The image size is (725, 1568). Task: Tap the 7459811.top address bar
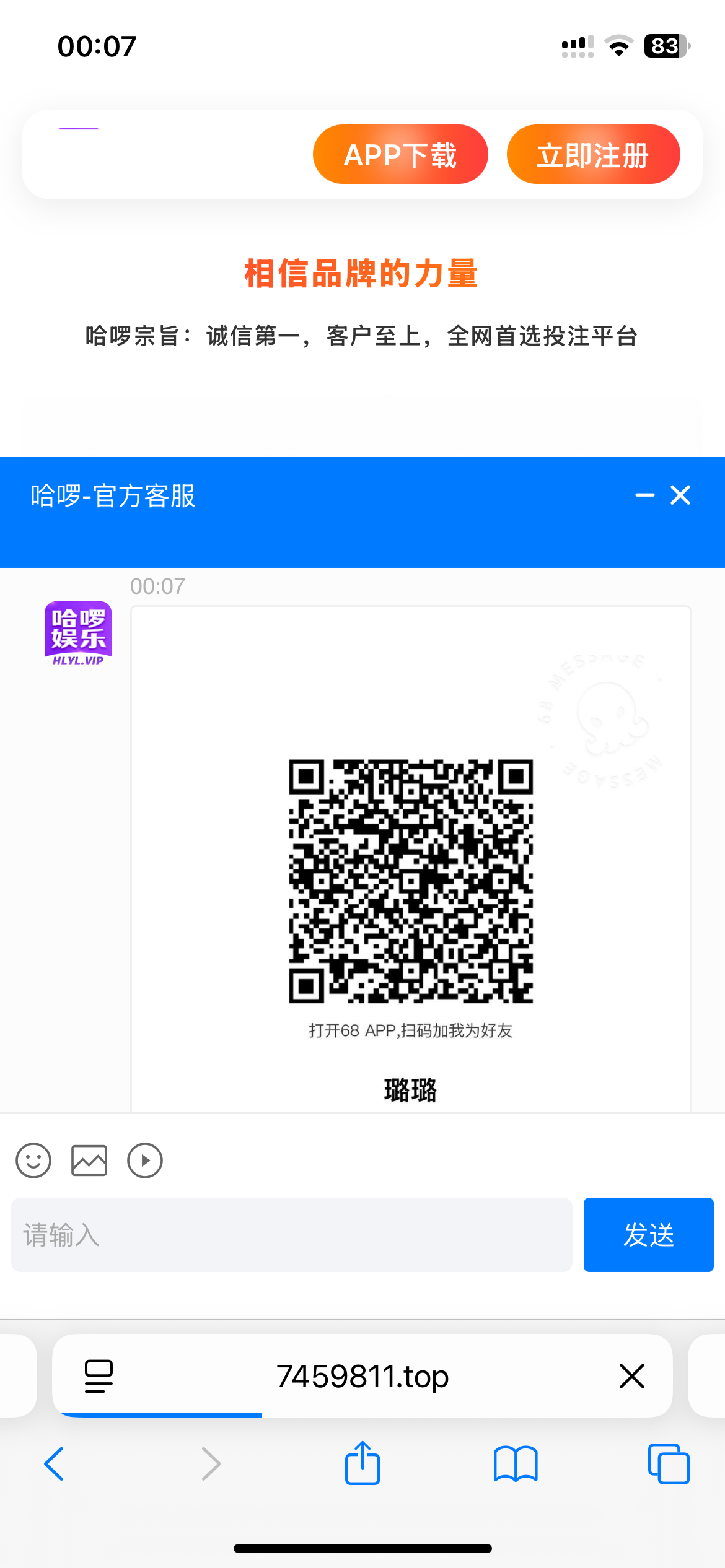click(362, 1376)
